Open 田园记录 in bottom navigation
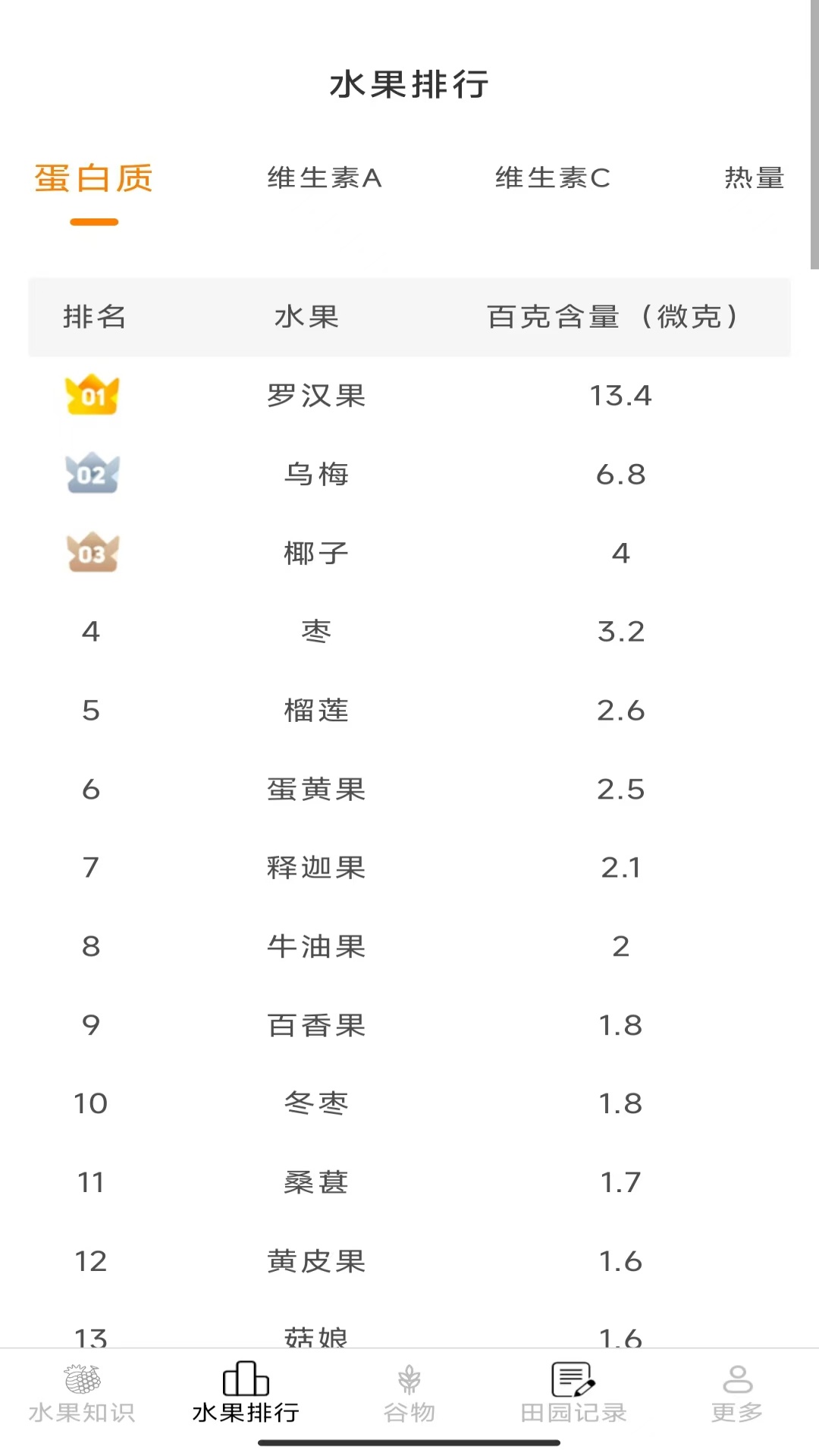Screen dimensions: 819x1456 (573, 1394)
